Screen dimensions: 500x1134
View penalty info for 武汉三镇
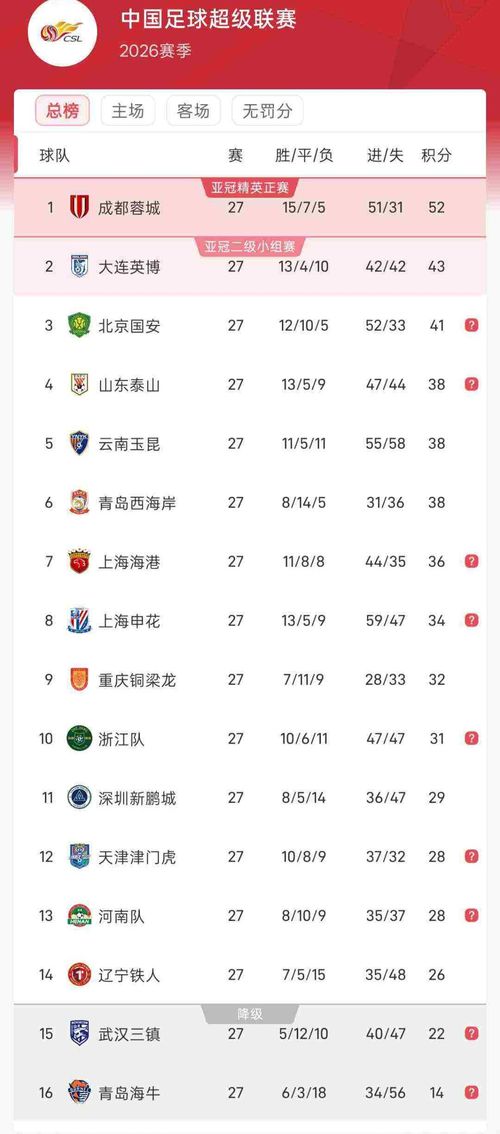tap(471, 1033)
